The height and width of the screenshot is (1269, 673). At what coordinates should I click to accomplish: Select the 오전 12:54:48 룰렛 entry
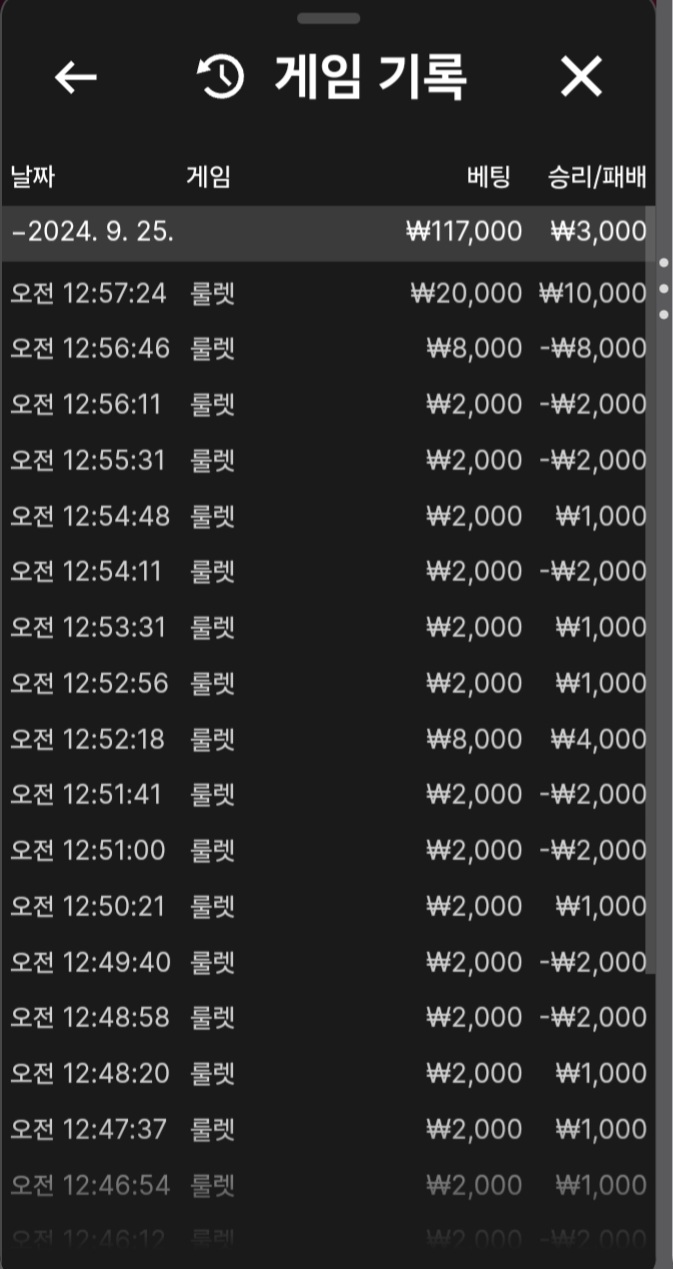pyautogui.click(x=328, y=516)
